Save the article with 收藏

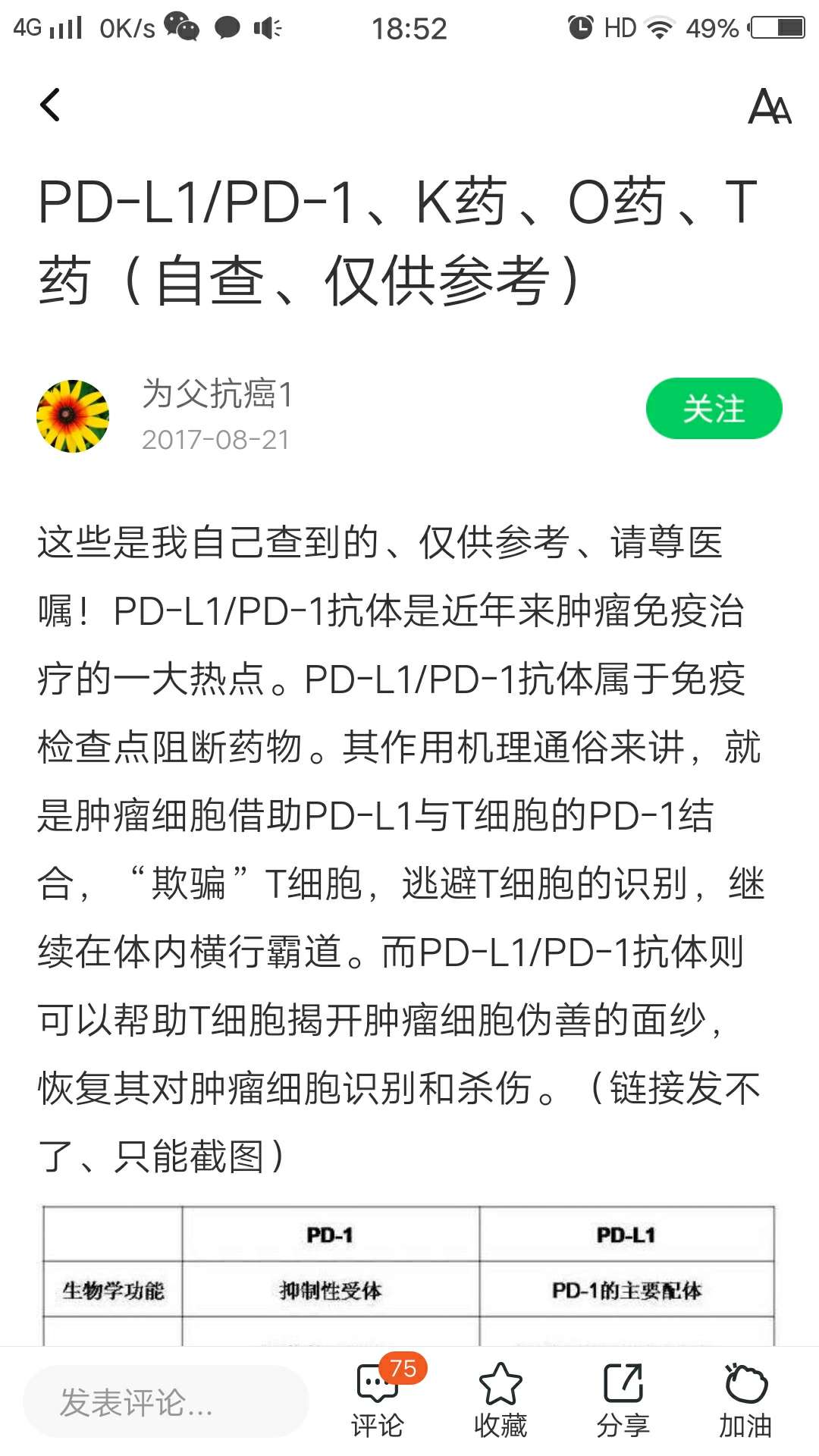click(500, 1400)
